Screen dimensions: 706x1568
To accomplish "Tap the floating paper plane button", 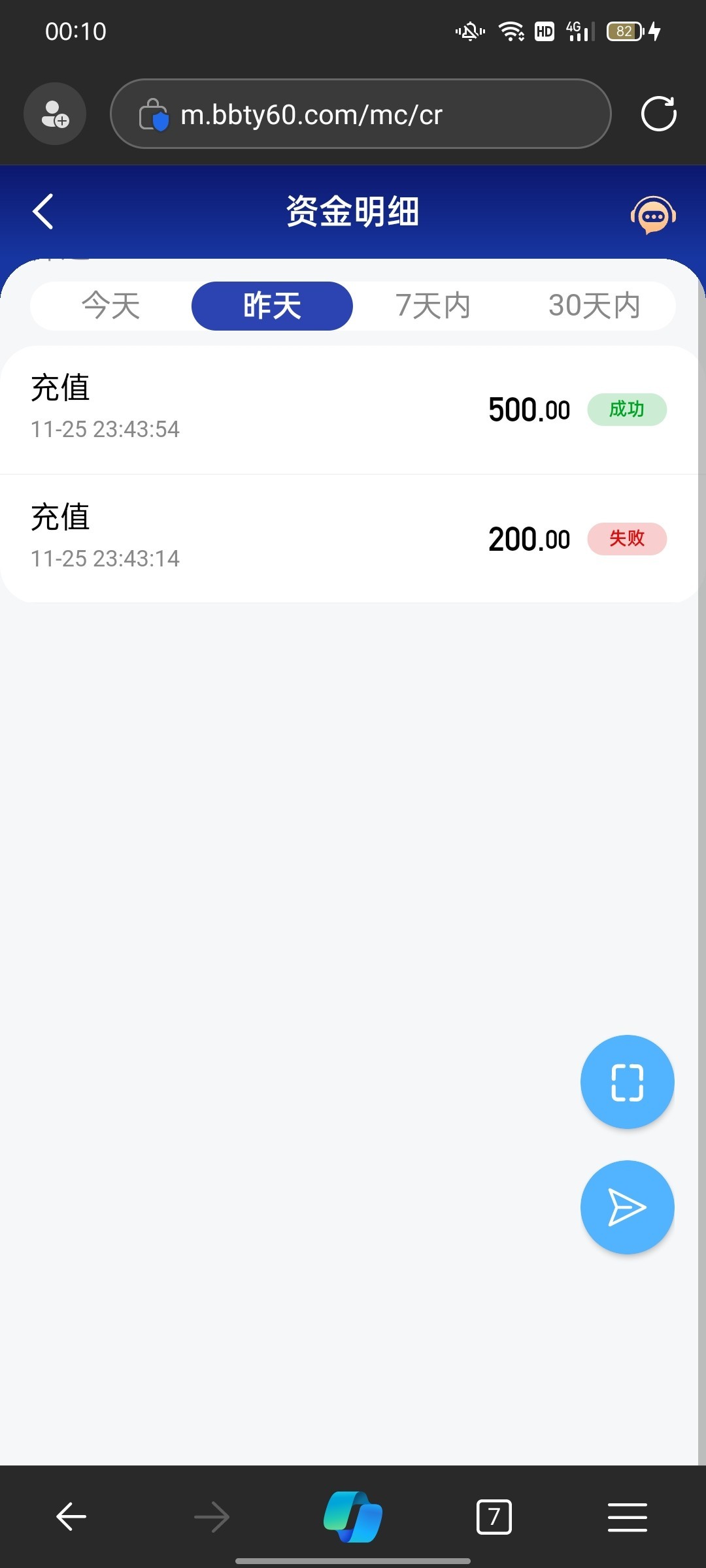I will click(627, 1207).
